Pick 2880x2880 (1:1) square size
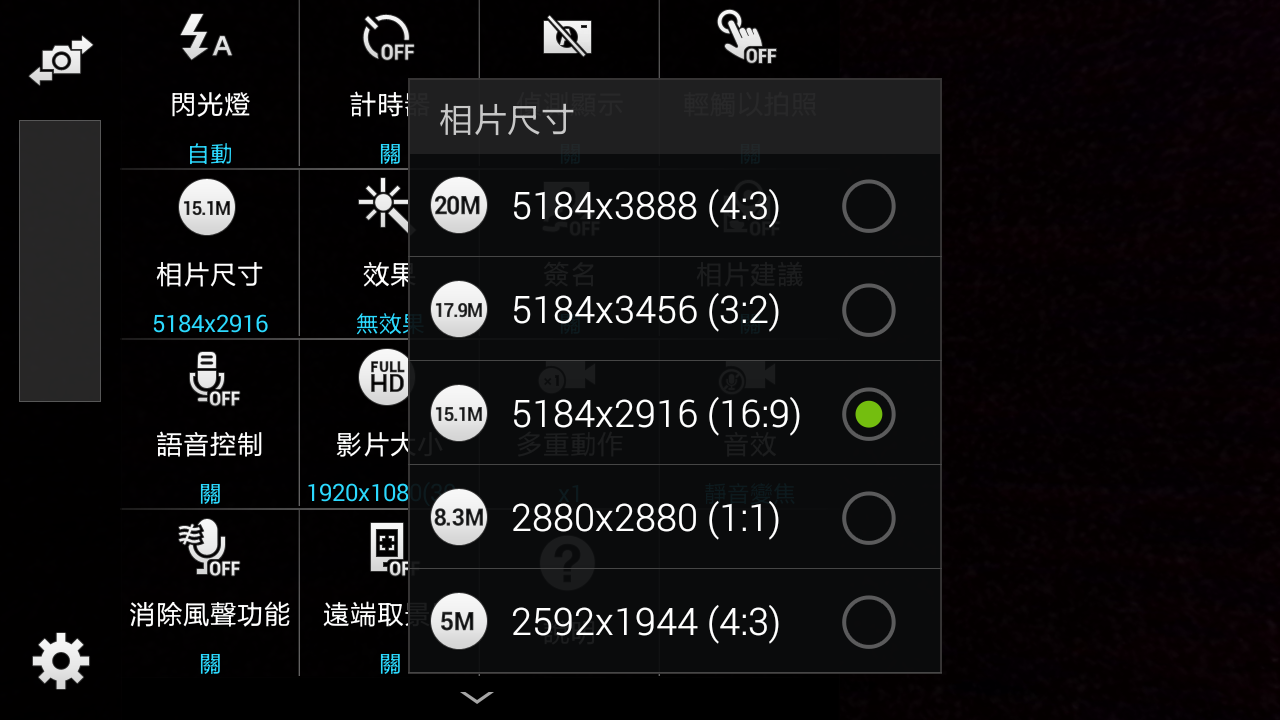Screen dimensions: 1280x720 pyautogui.click(x=674, y=518)
